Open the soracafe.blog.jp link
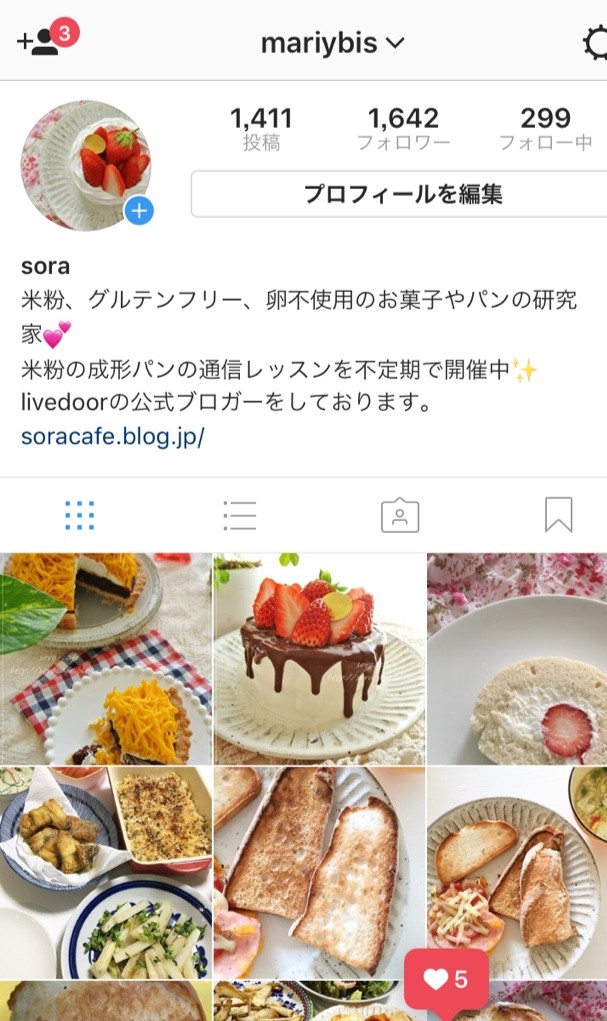 click(113, 436)
